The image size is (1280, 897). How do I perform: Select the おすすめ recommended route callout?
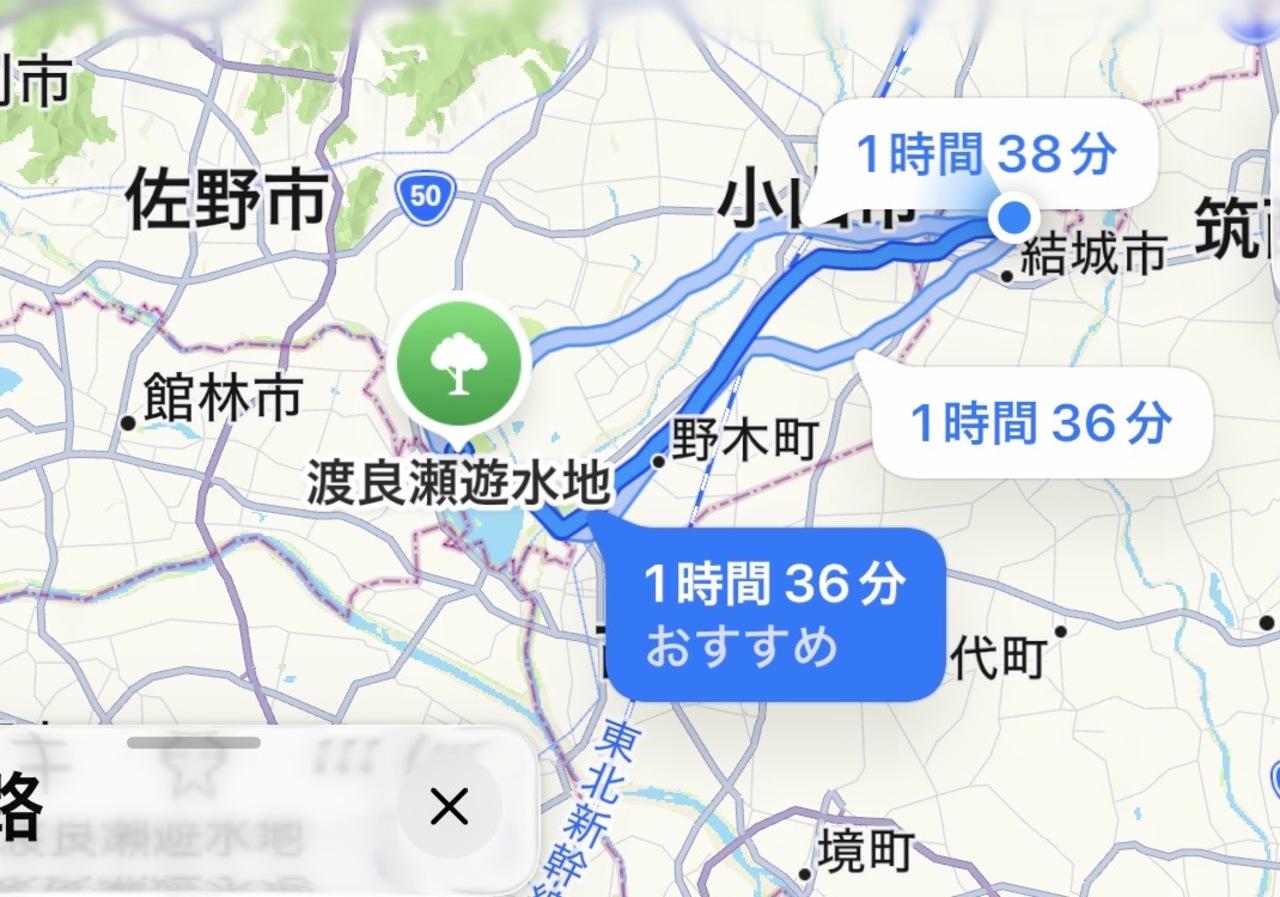pyautogui.click(x=775, y=613)
